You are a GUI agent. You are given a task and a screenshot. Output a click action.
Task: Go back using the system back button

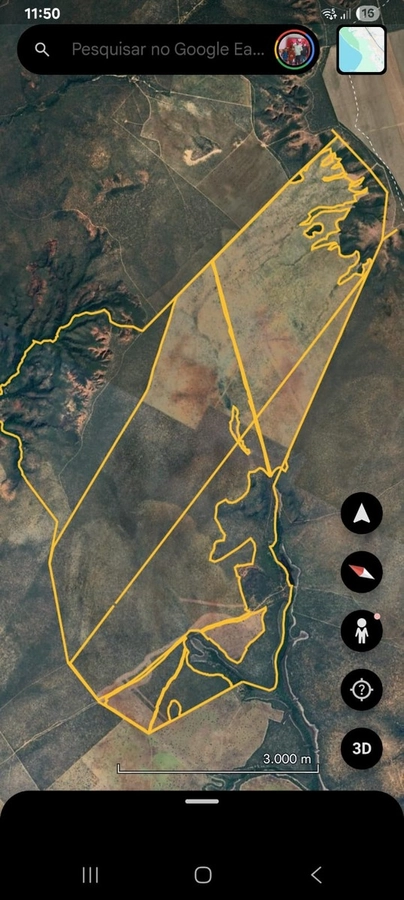(316, 875)
